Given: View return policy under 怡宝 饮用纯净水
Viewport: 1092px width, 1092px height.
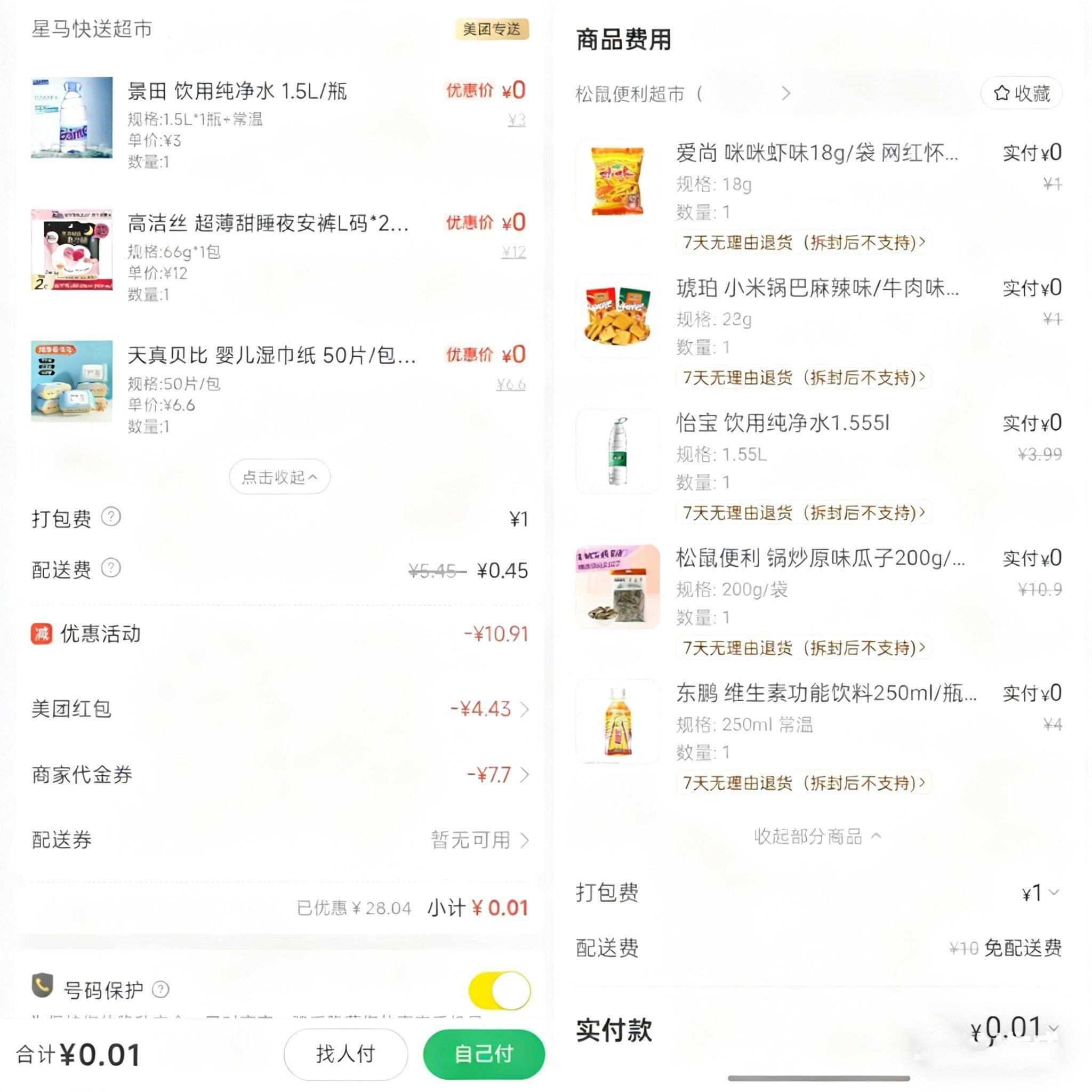Looking at the screenshot, I should pyautogui.click(x=803, y=512).
